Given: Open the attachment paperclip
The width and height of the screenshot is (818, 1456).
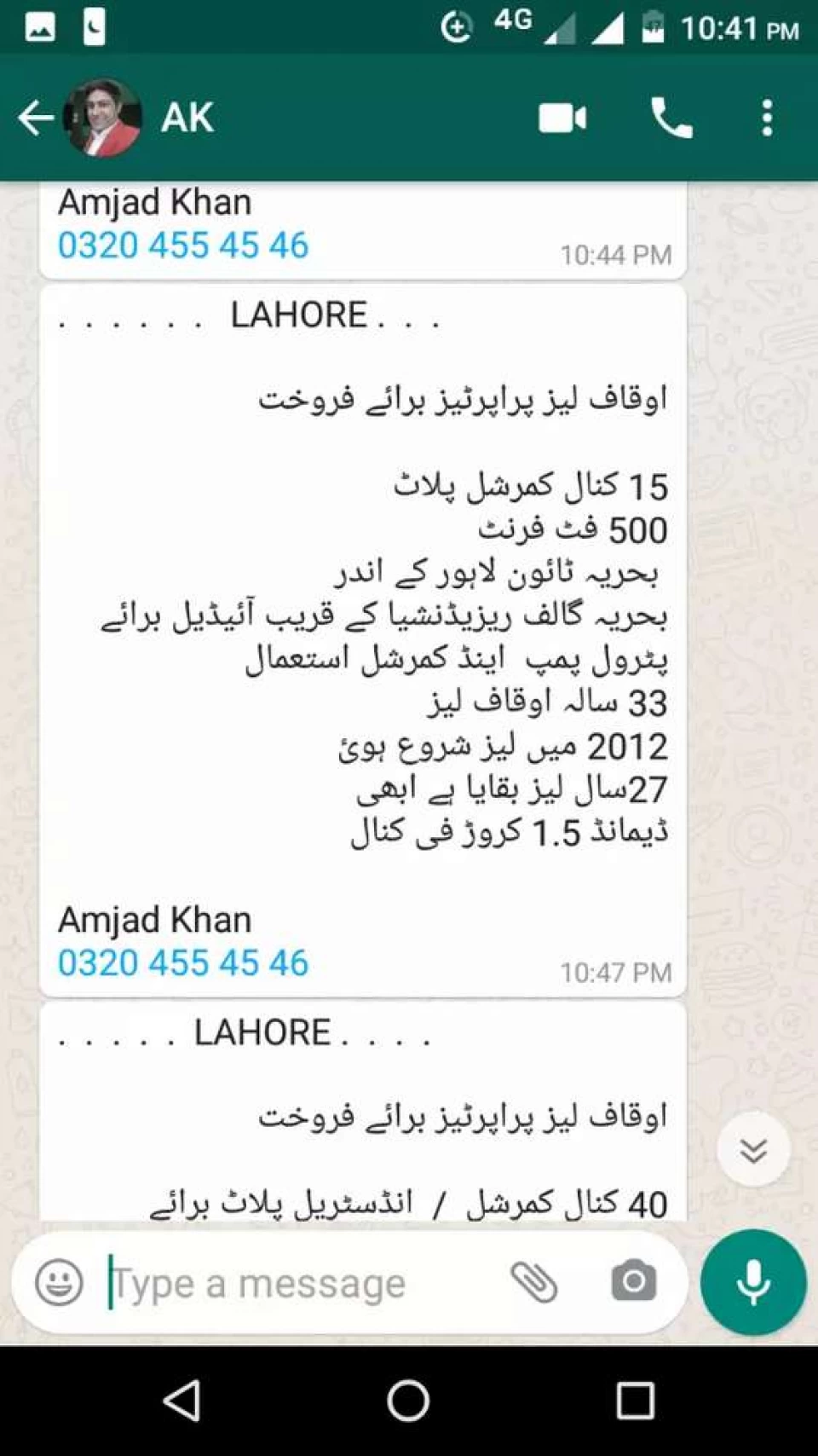Looking at the screenshot, I should [534, 1282].
